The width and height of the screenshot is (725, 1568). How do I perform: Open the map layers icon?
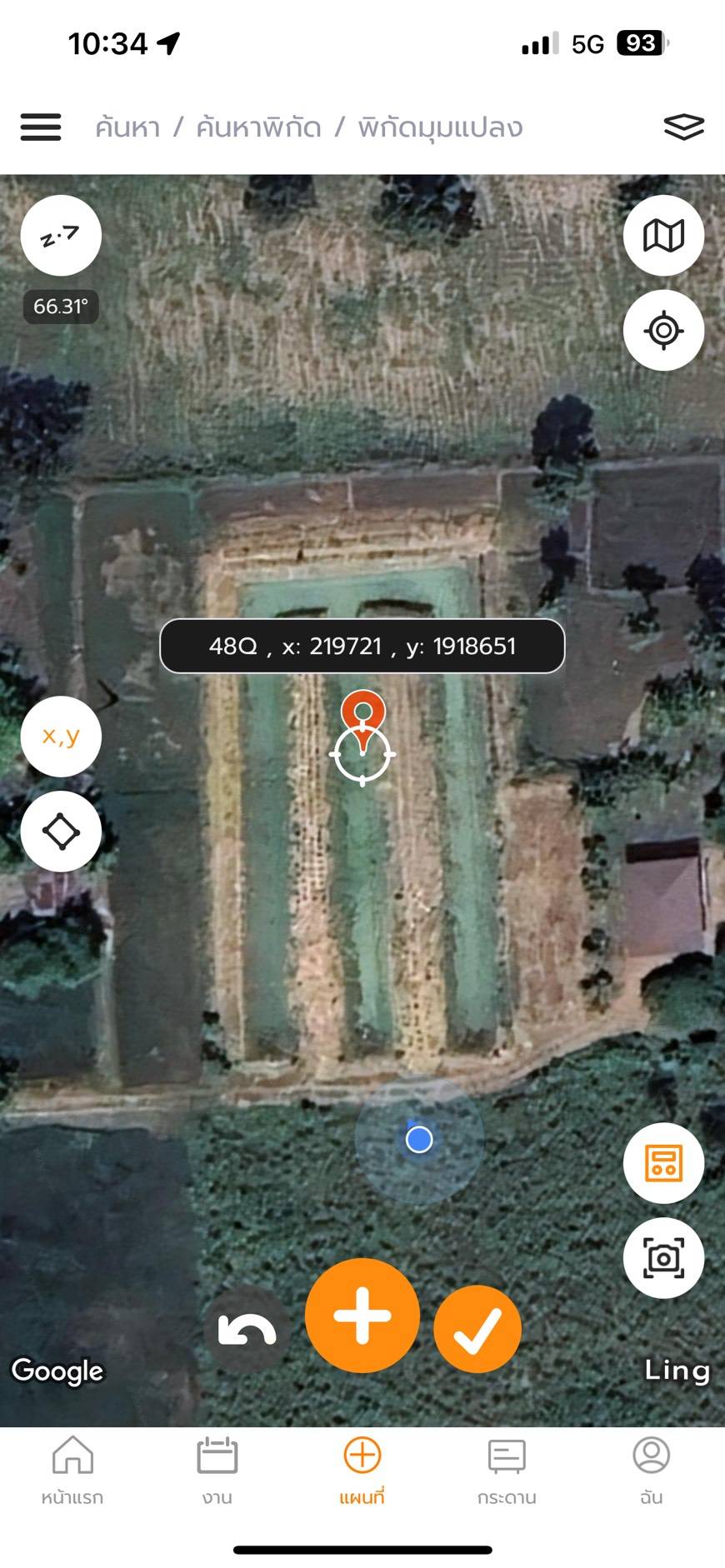(x=683, y=127)
